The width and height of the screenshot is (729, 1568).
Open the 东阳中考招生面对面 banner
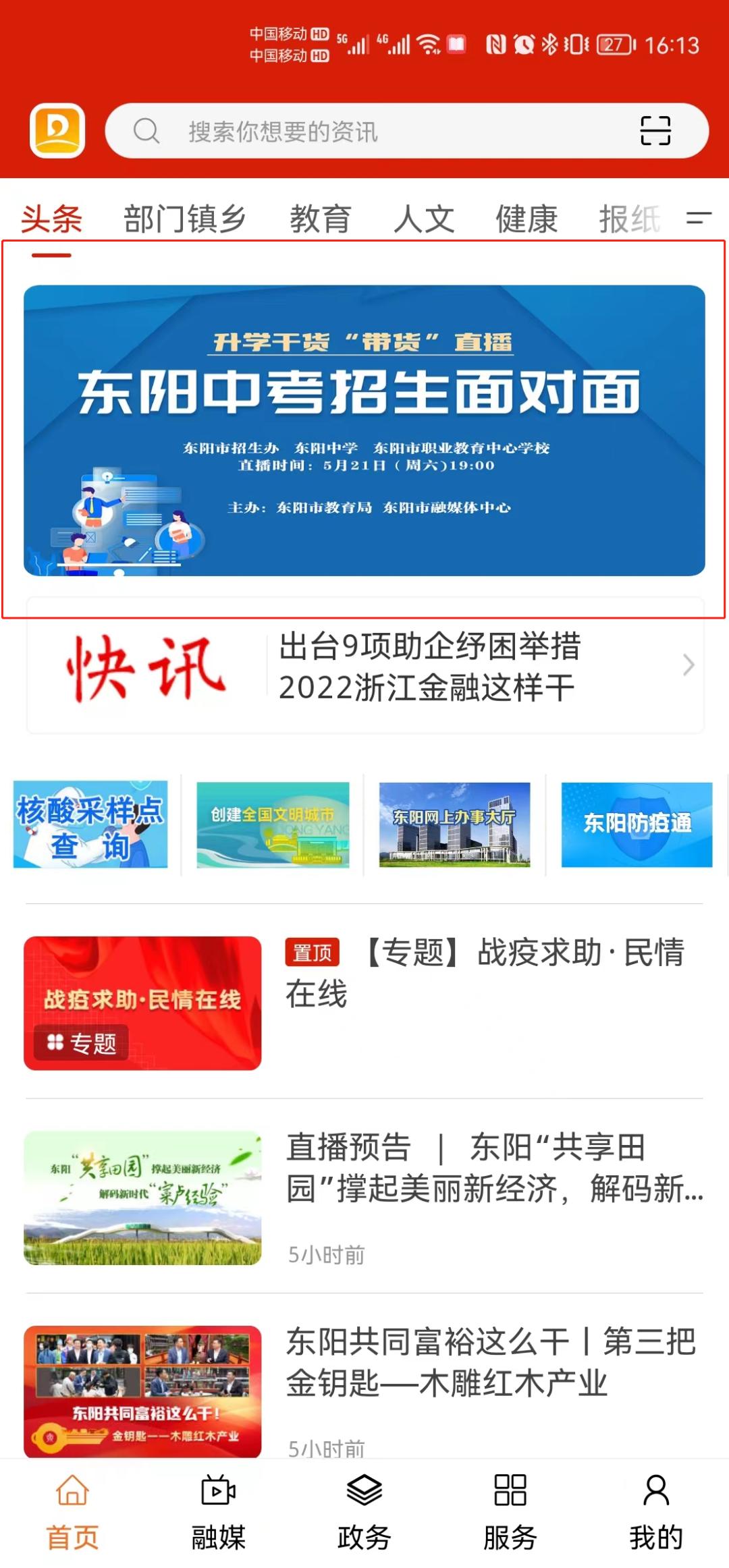point(364,430)
